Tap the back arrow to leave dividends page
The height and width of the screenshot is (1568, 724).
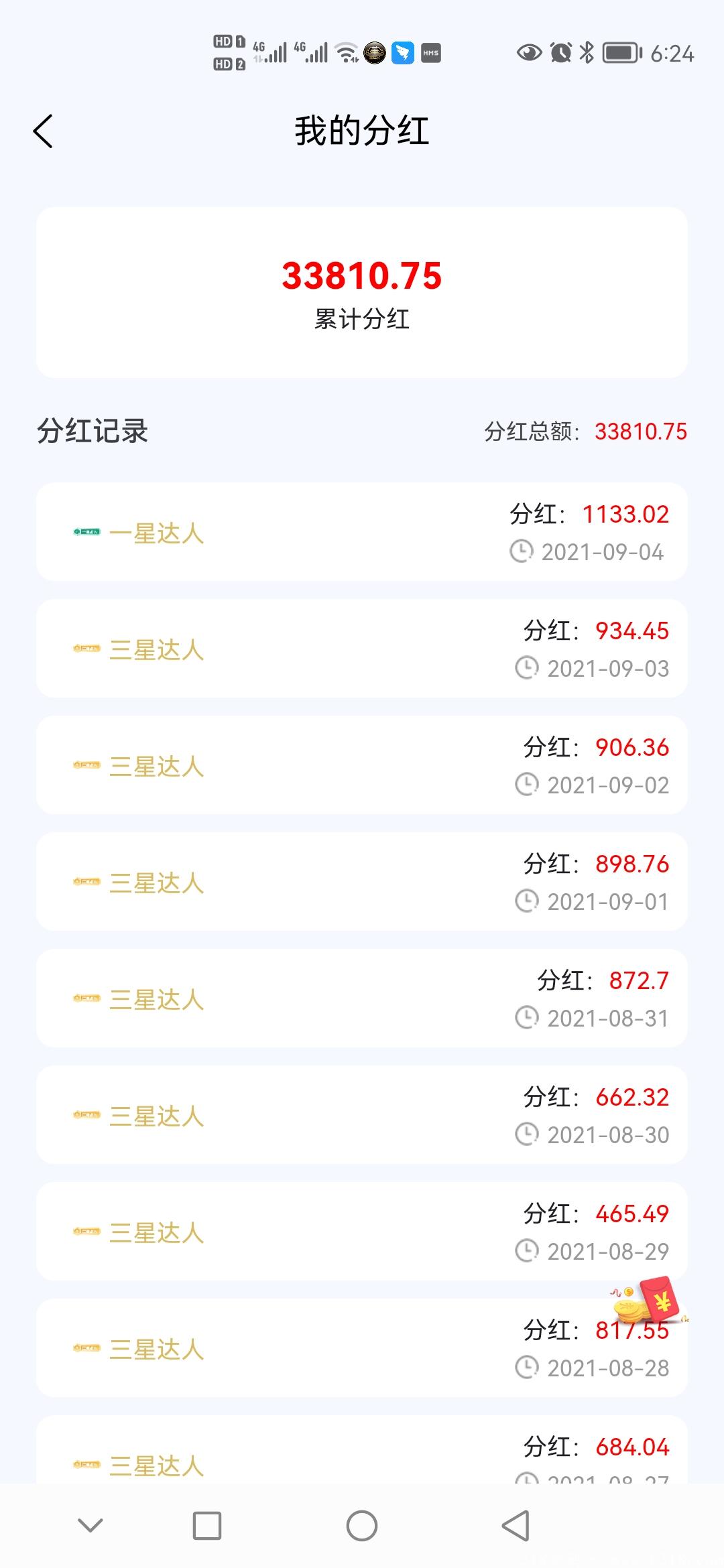coord(43,131)
